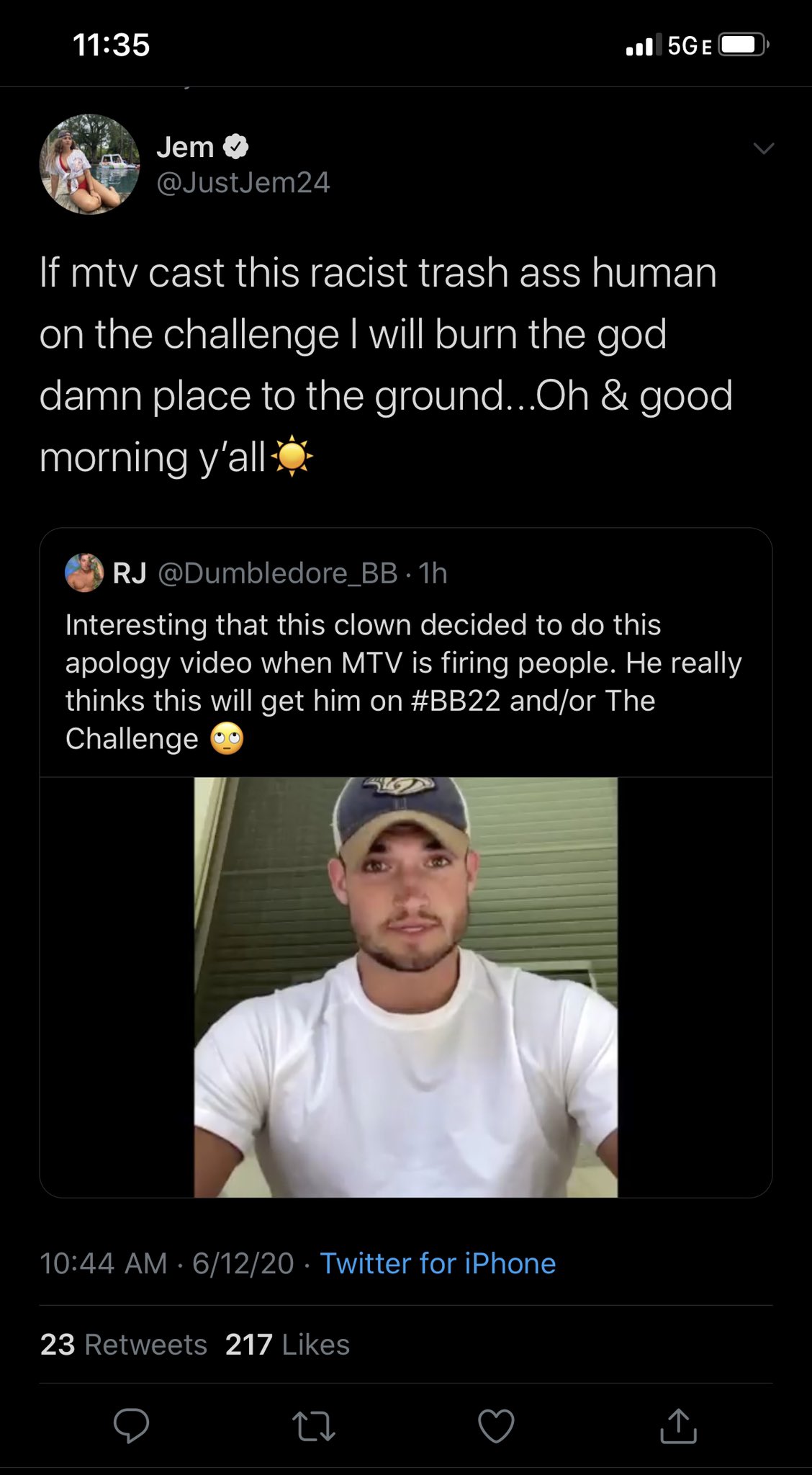View the 217 Likes list
The image size is (812, 1475).
pos(287,1345)
